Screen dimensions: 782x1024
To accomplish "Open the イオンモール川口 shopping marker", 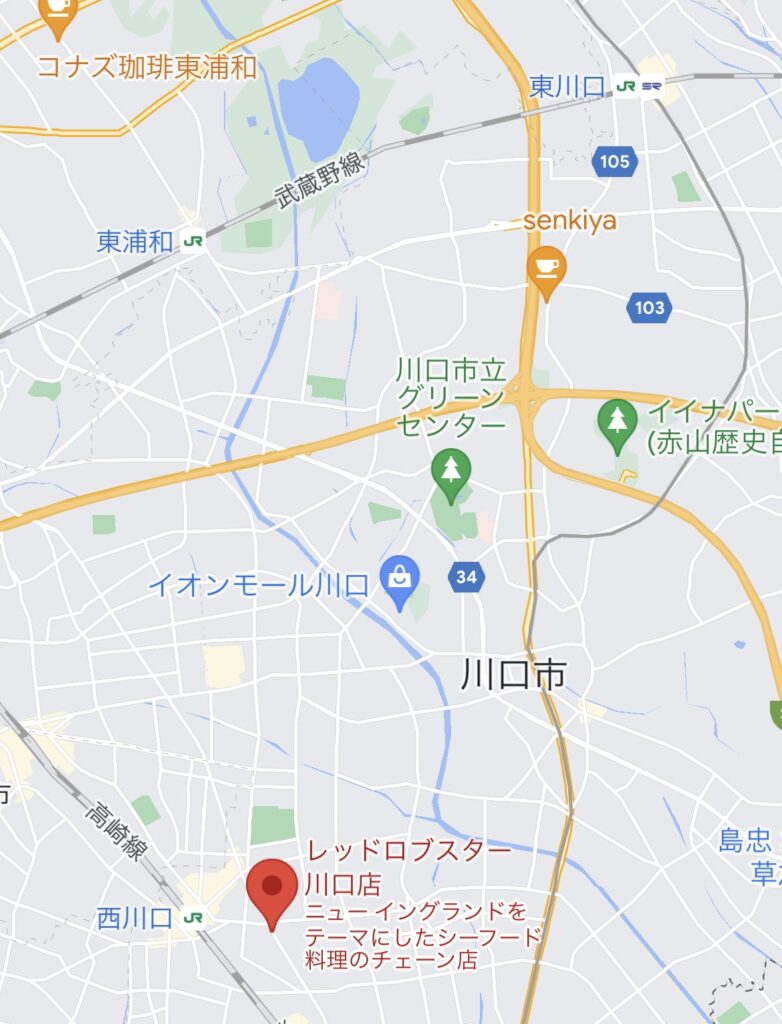I will click(x=400, y=580).
